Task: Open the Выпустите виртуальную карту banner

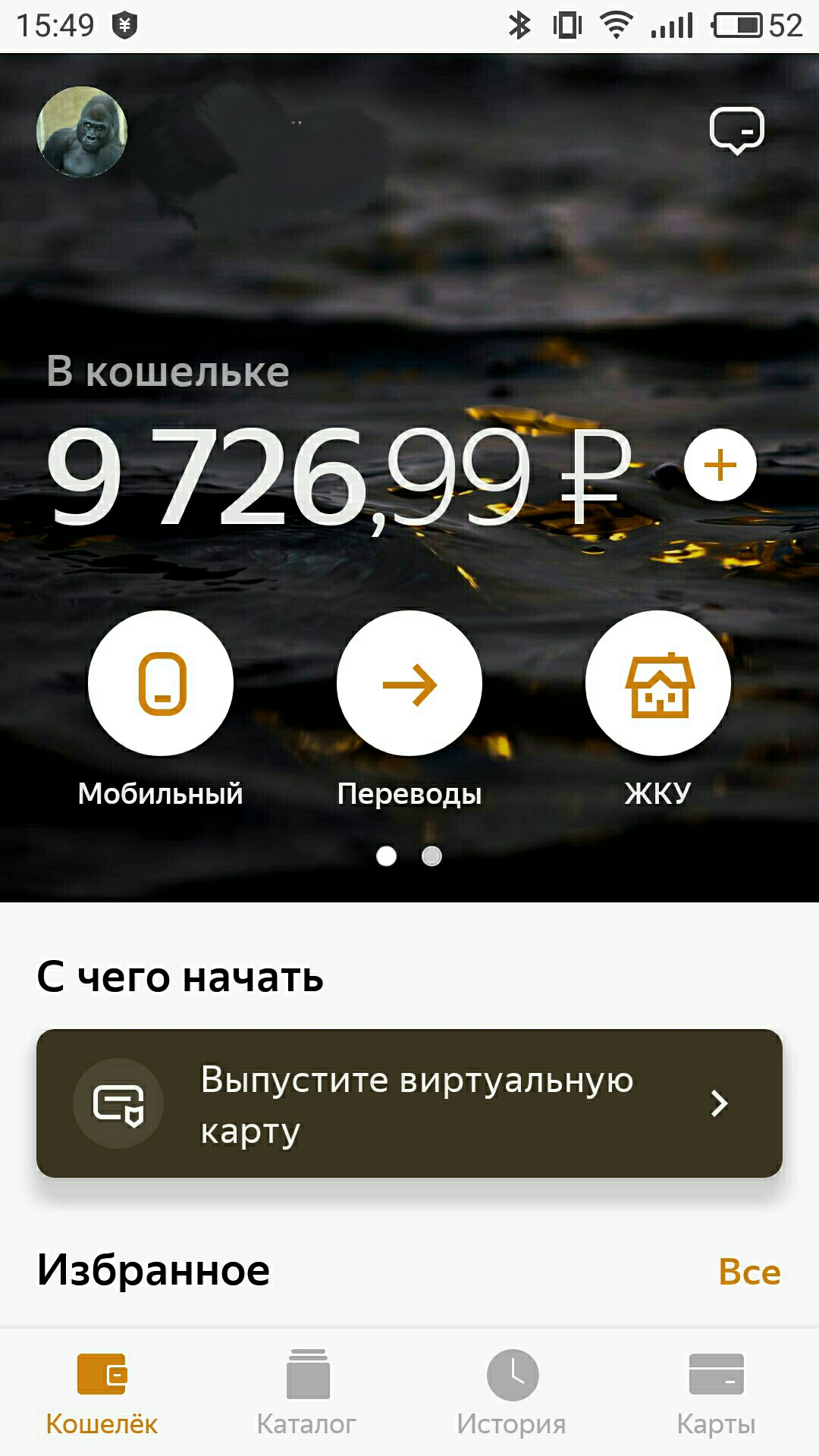Action: pos(409,1103)
